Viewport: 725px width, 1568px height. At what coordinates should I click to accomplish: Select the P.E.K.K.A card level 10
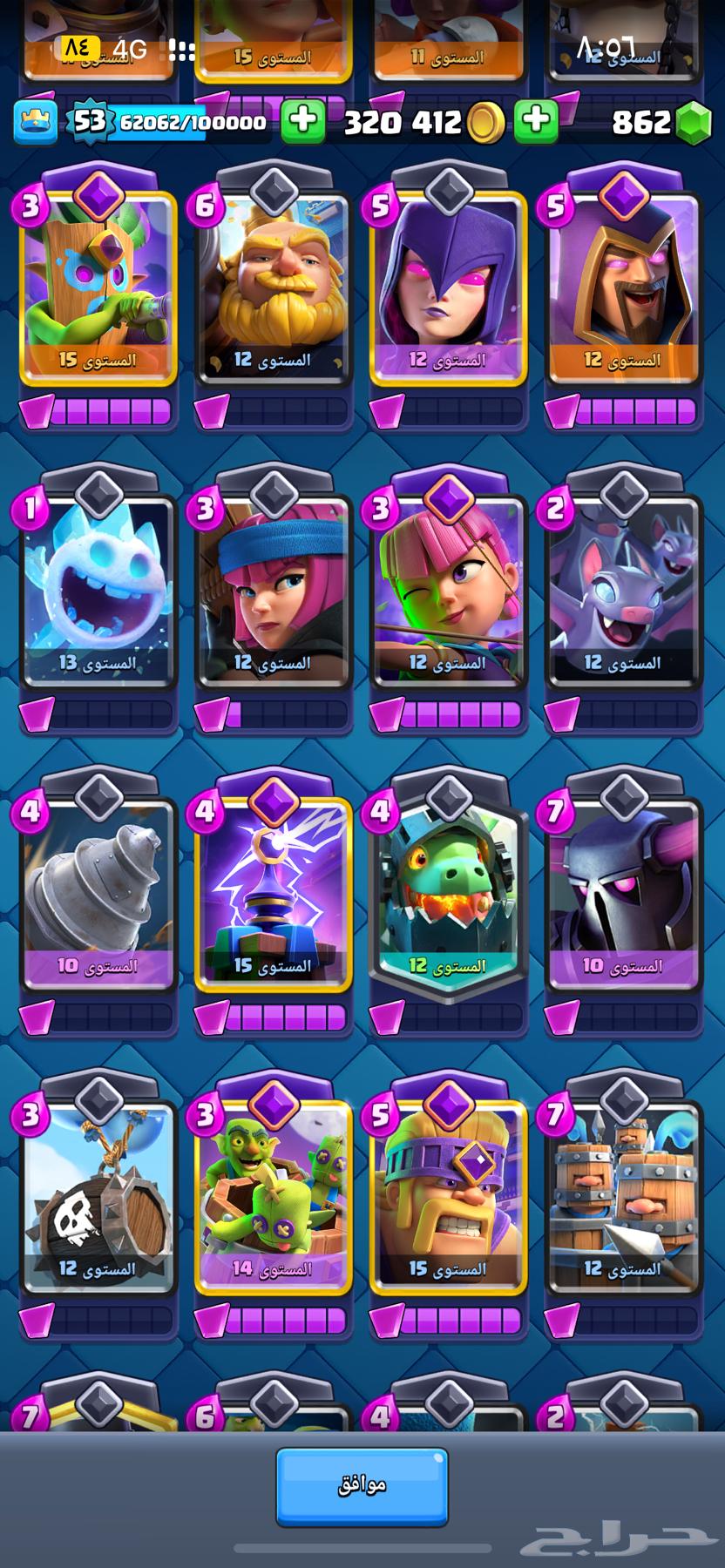coord(622,894)
